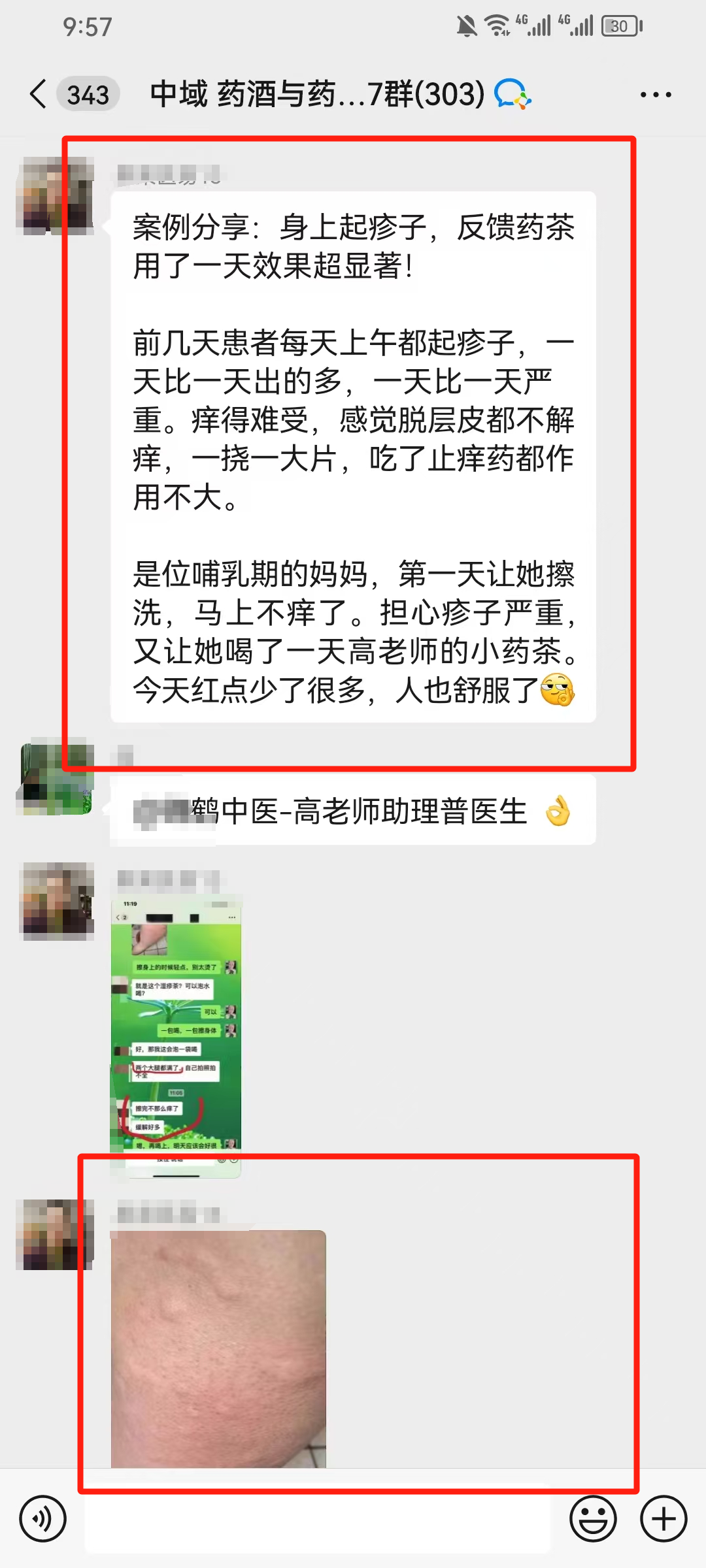The width and height of the screenshot is (706, 1568).
Task: Open the emoji picker
Action: click(593, 1519)
